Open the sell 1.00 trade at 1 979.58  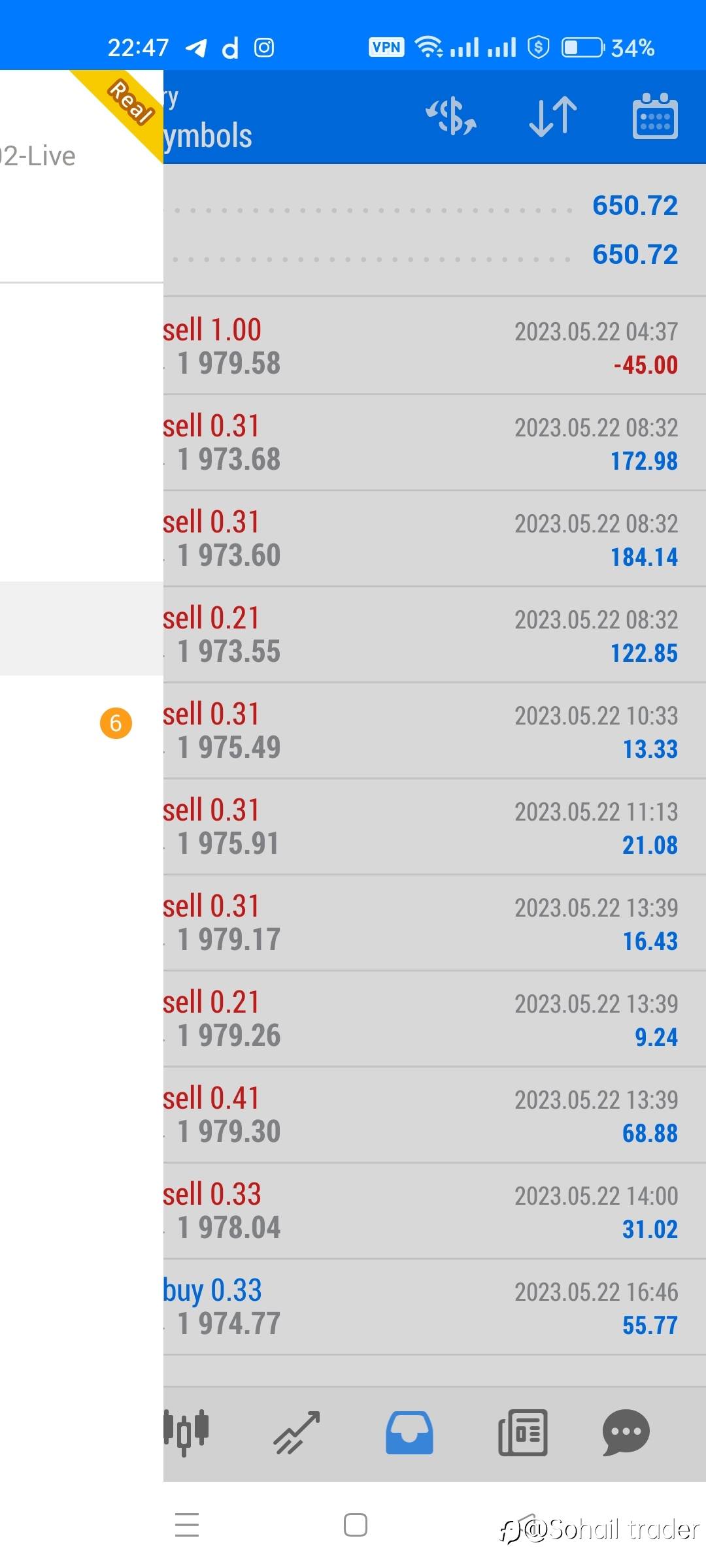click(431, 346)
